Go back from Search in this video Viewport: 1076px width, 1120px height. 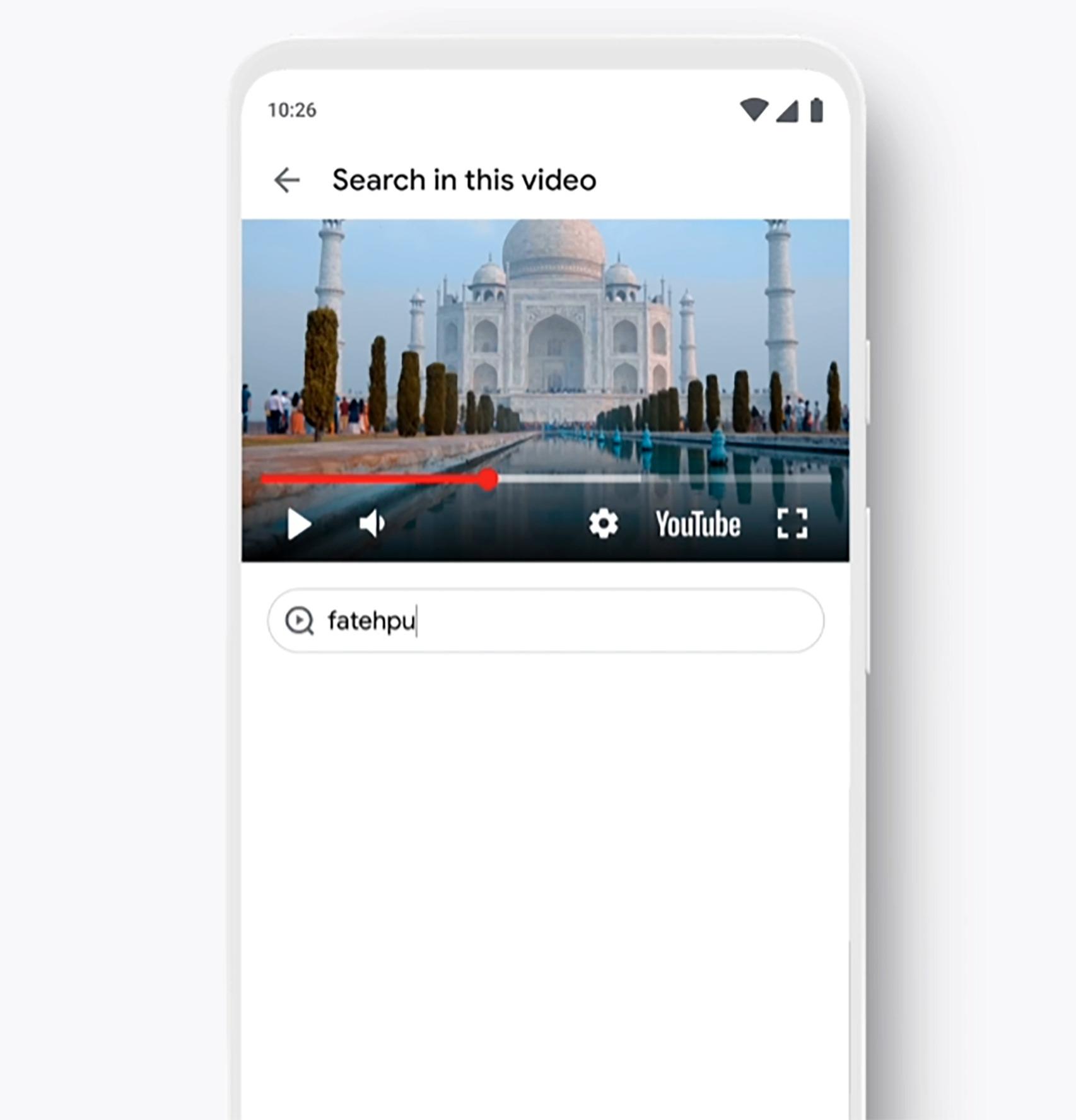(x=287, y=180)
